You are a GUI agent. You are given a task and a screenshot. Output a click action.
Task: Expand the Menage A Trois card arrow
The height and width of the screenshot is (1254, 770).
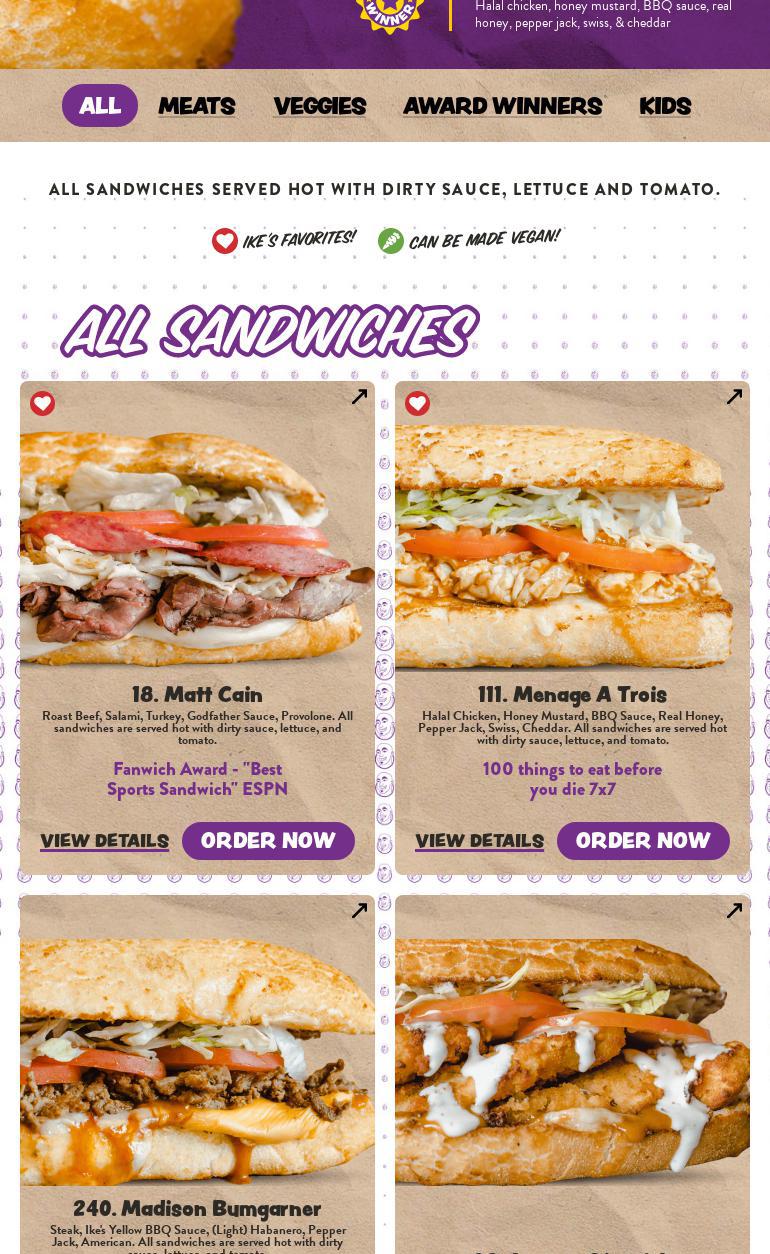pos(734,397)
